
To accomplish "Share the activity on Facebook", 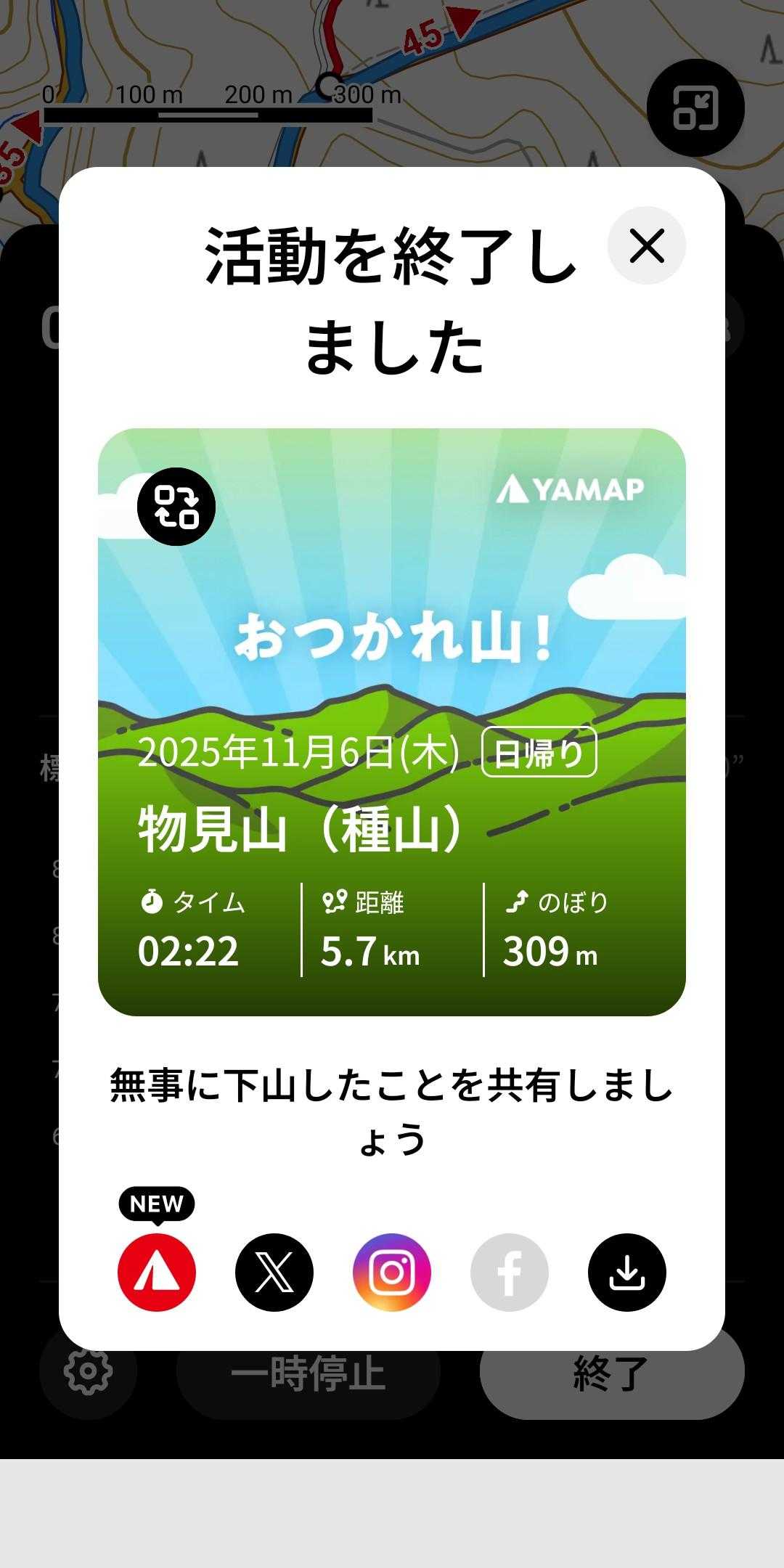I will coord(510,1273).
